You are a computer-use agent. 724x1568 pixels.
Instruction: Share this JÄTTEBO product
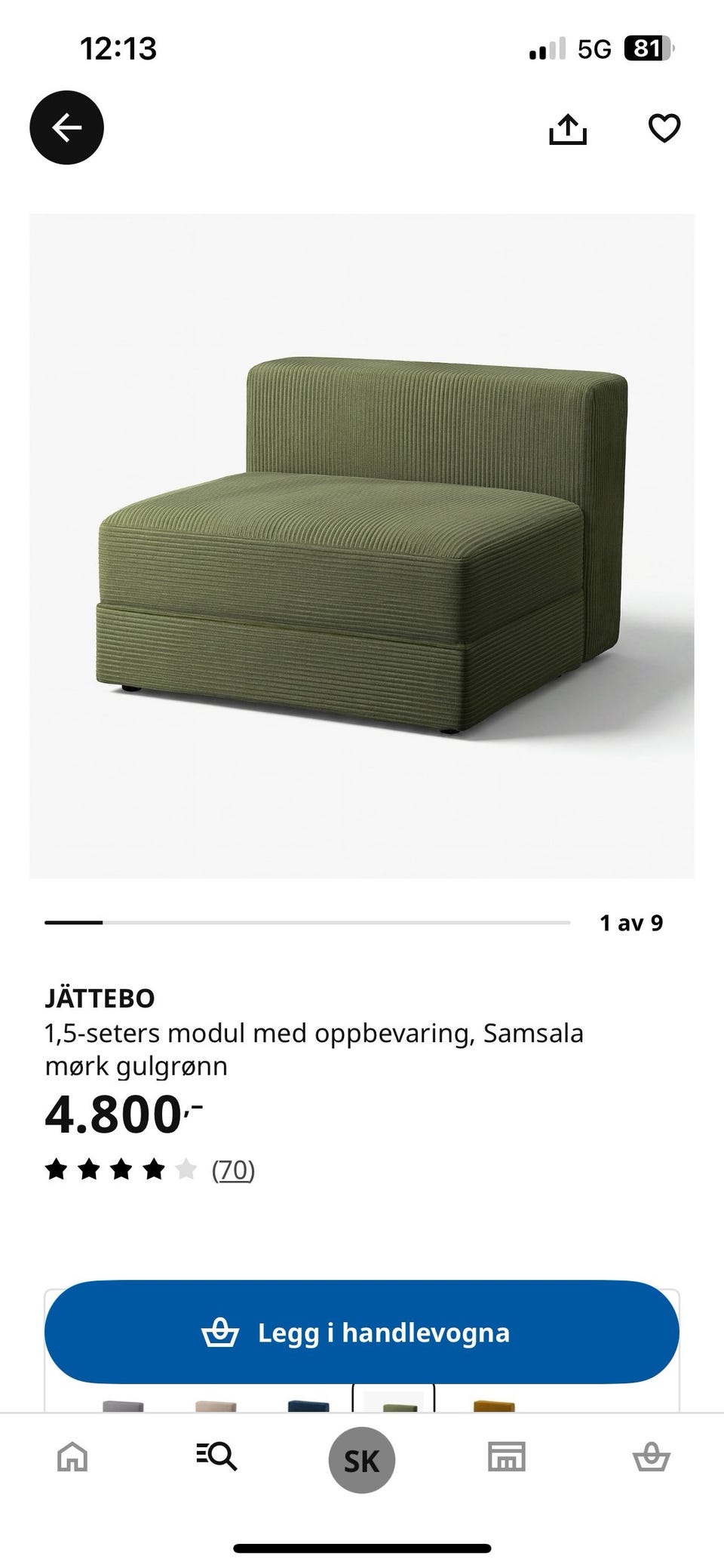pos(567,128)
